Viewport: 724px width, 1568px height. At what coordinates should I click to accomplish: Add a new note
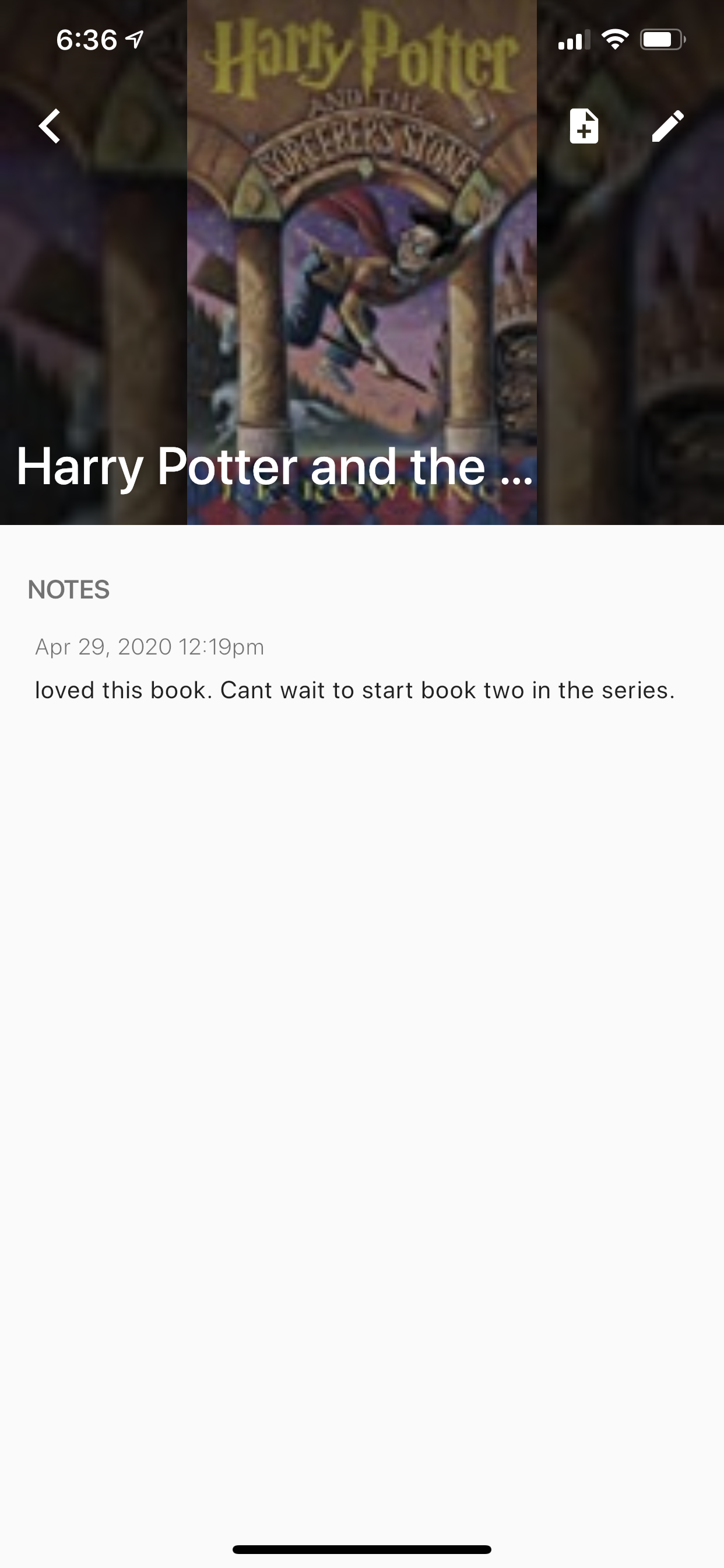coord(584,126)
